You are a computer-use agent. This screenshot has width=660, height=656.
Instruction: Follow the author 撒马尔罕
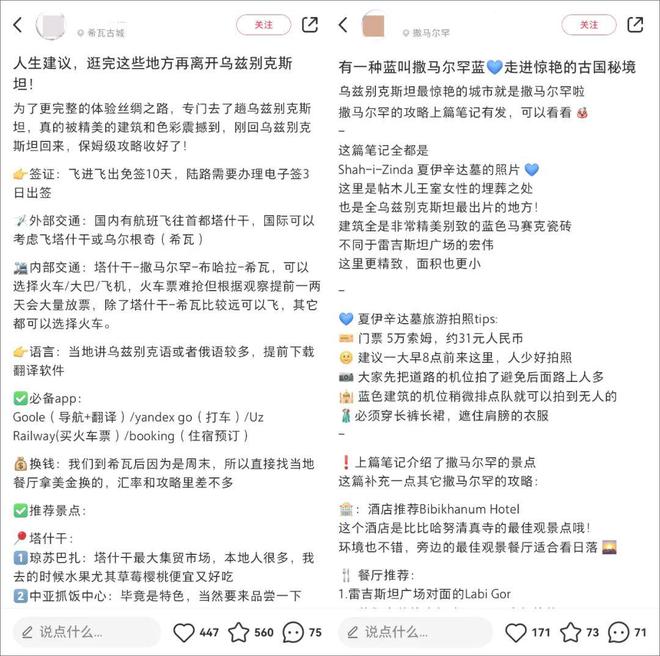(589, 25)
